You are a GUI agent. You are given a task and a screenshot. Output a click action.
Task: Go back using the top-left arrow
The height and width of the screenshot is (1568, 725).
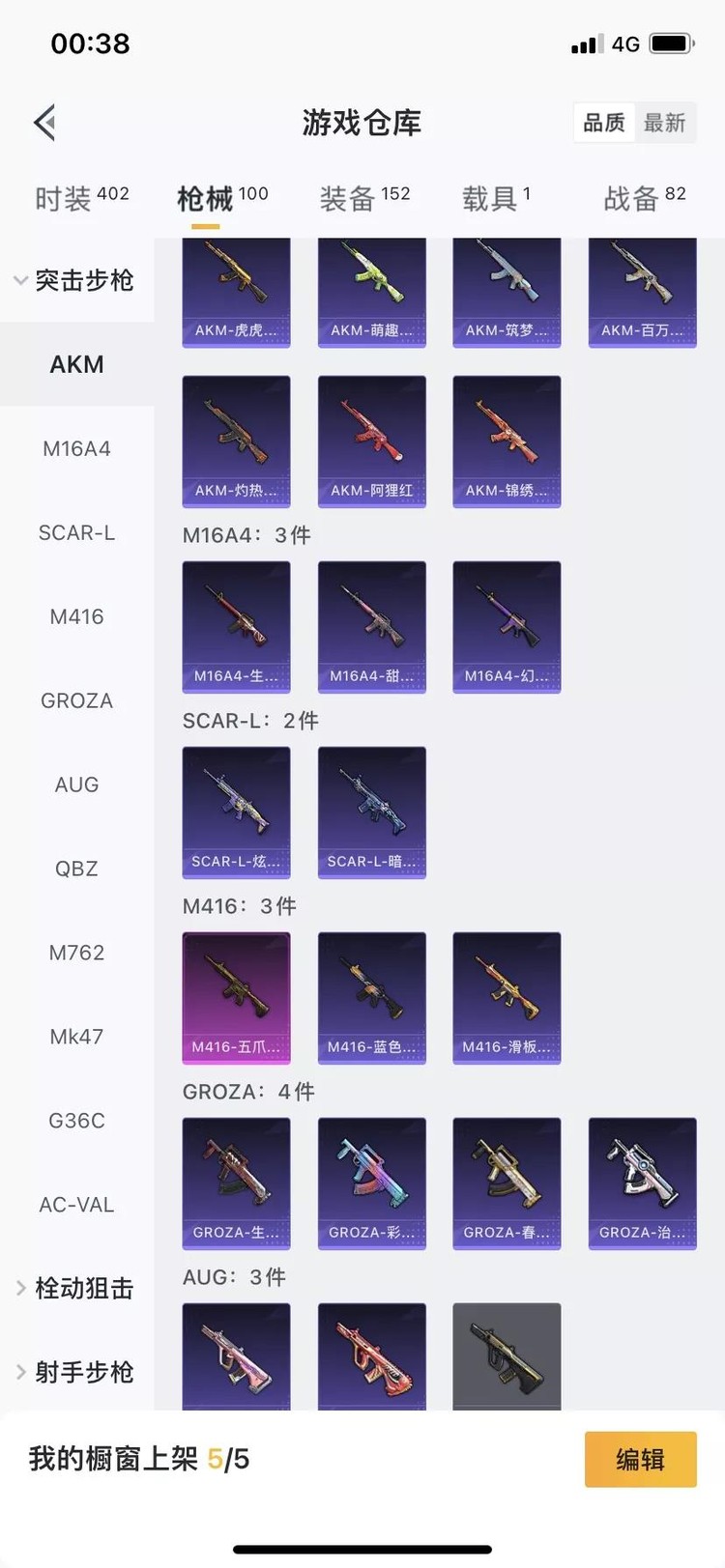(x=44, y=123)
